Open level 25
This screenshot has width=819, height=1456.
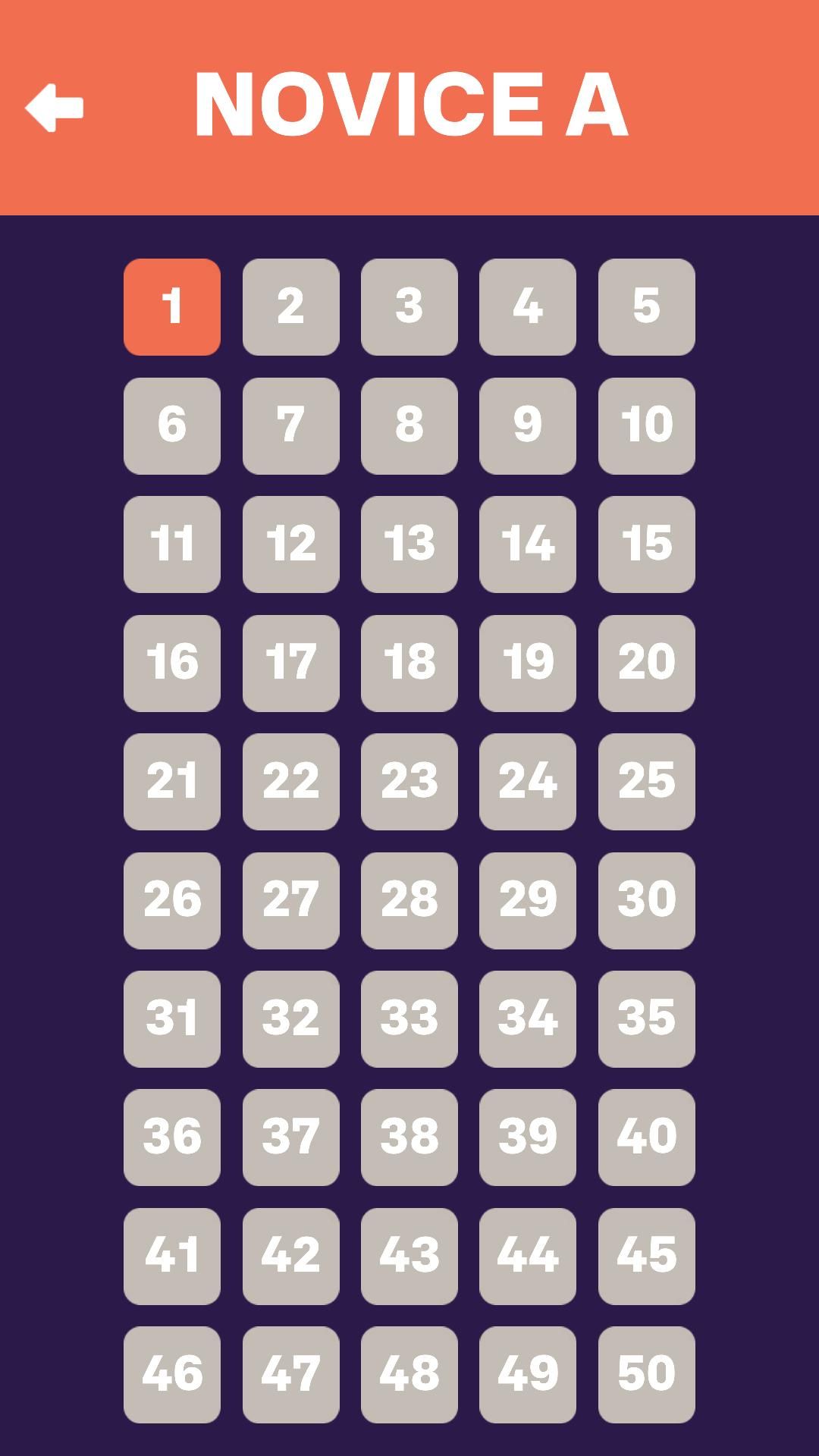646,781
